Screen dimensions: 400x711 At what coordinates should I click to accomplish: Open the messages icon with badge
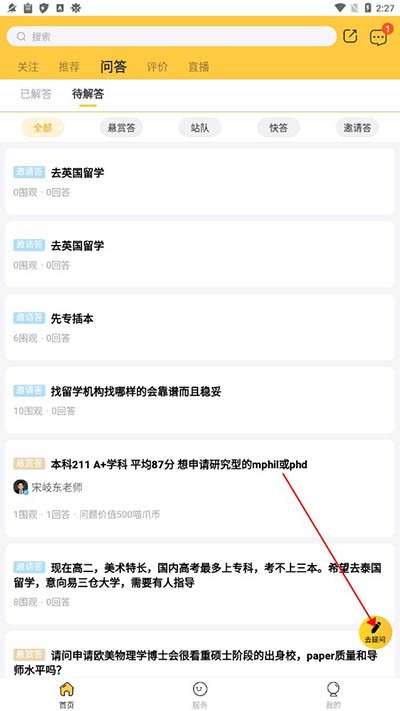pos(379,37)
